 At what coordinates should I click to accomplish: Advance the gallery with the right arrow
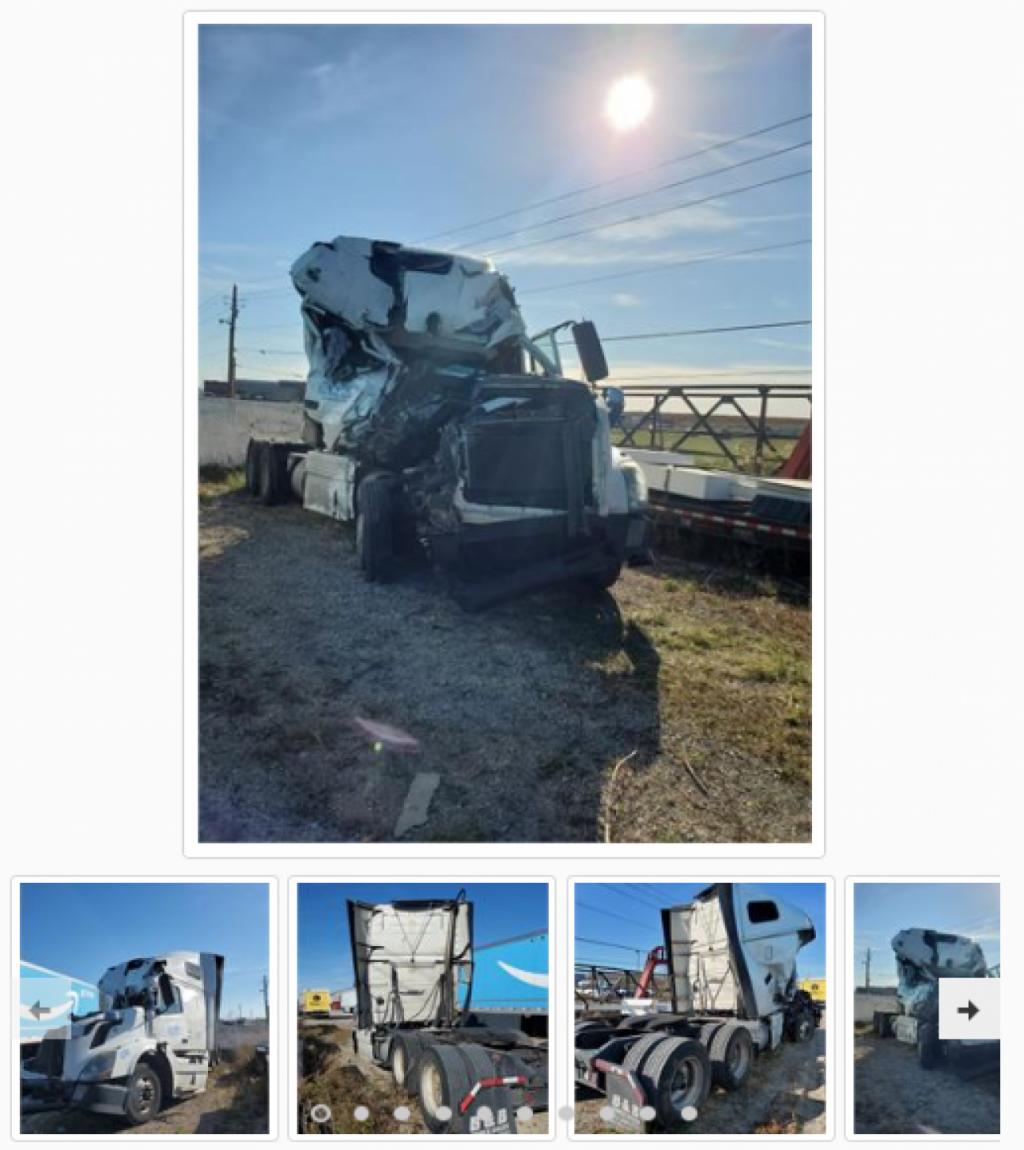(x=968, y=1009)
